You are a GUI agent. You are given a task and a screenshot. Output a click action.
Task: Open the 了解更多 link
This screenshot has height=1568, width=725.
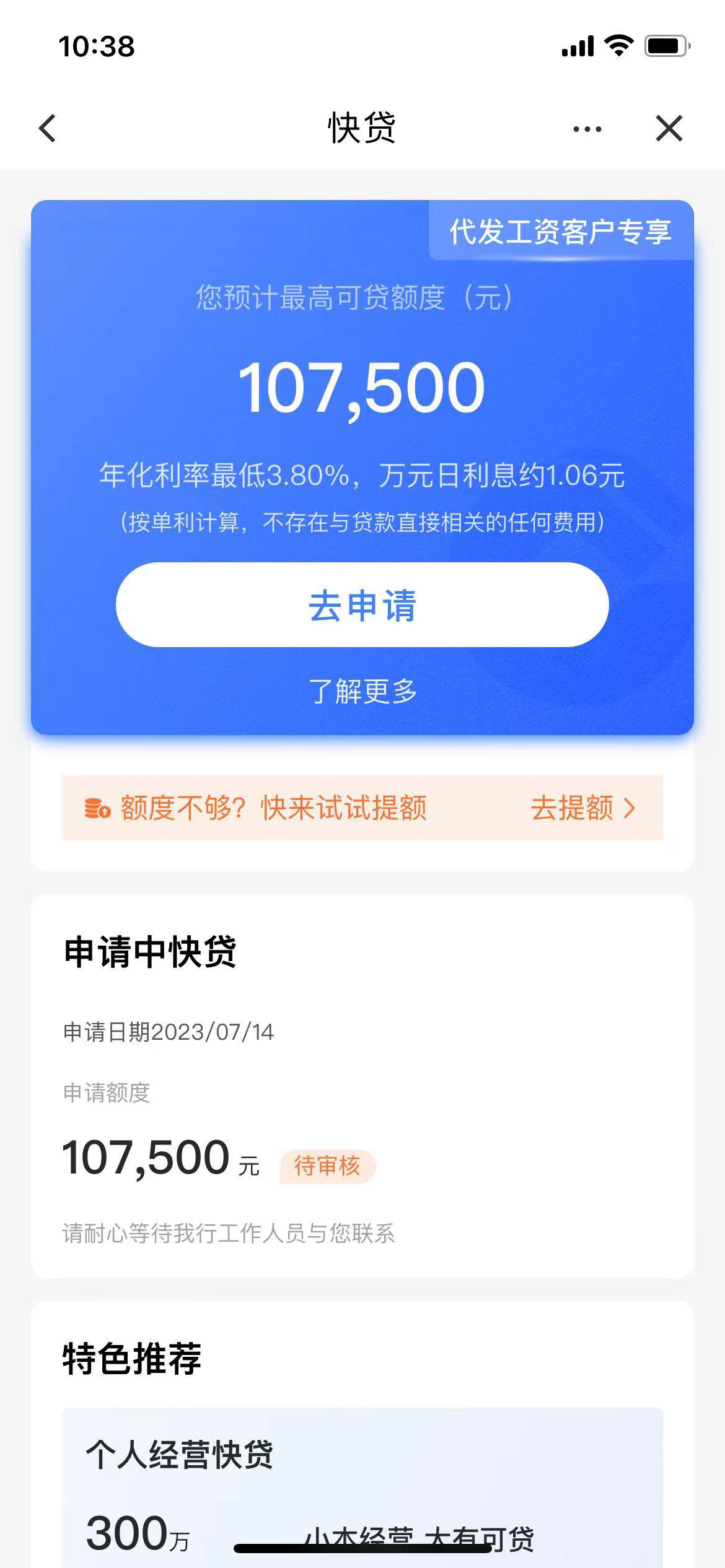pyautogui.click(x=362, y=690)
